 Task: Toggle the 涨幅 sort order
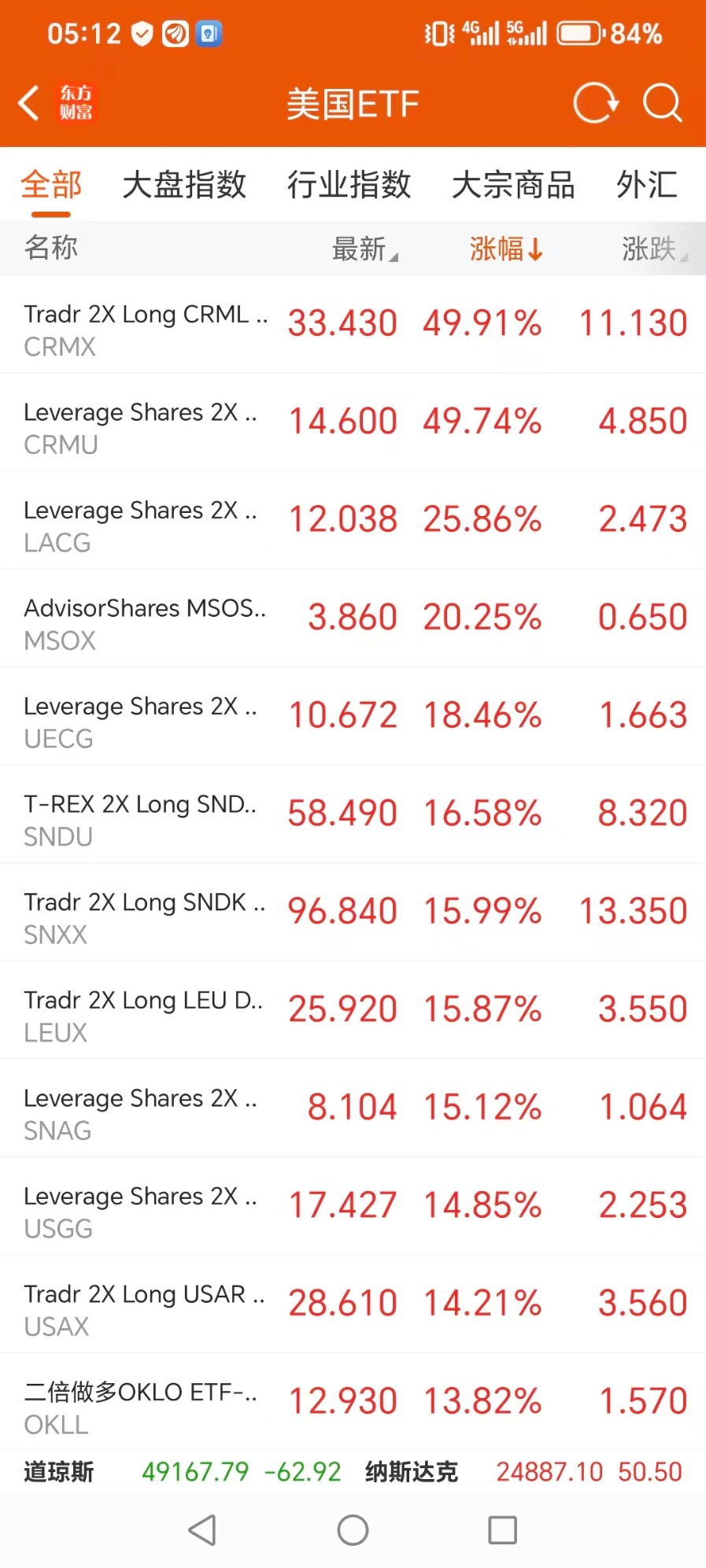[x=505, y=249]
